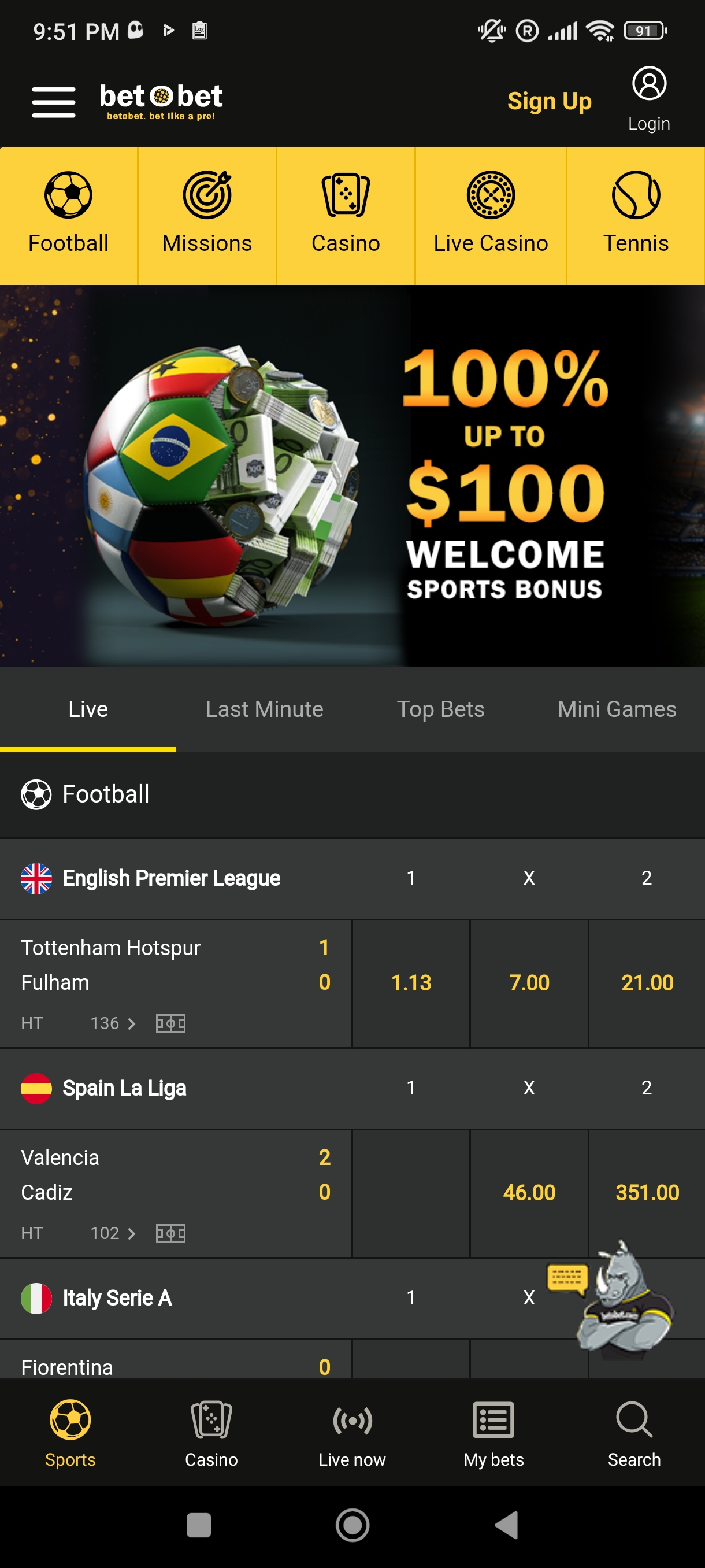Tap the system back button
705x1568 pixels.
tap(506, 1525)
